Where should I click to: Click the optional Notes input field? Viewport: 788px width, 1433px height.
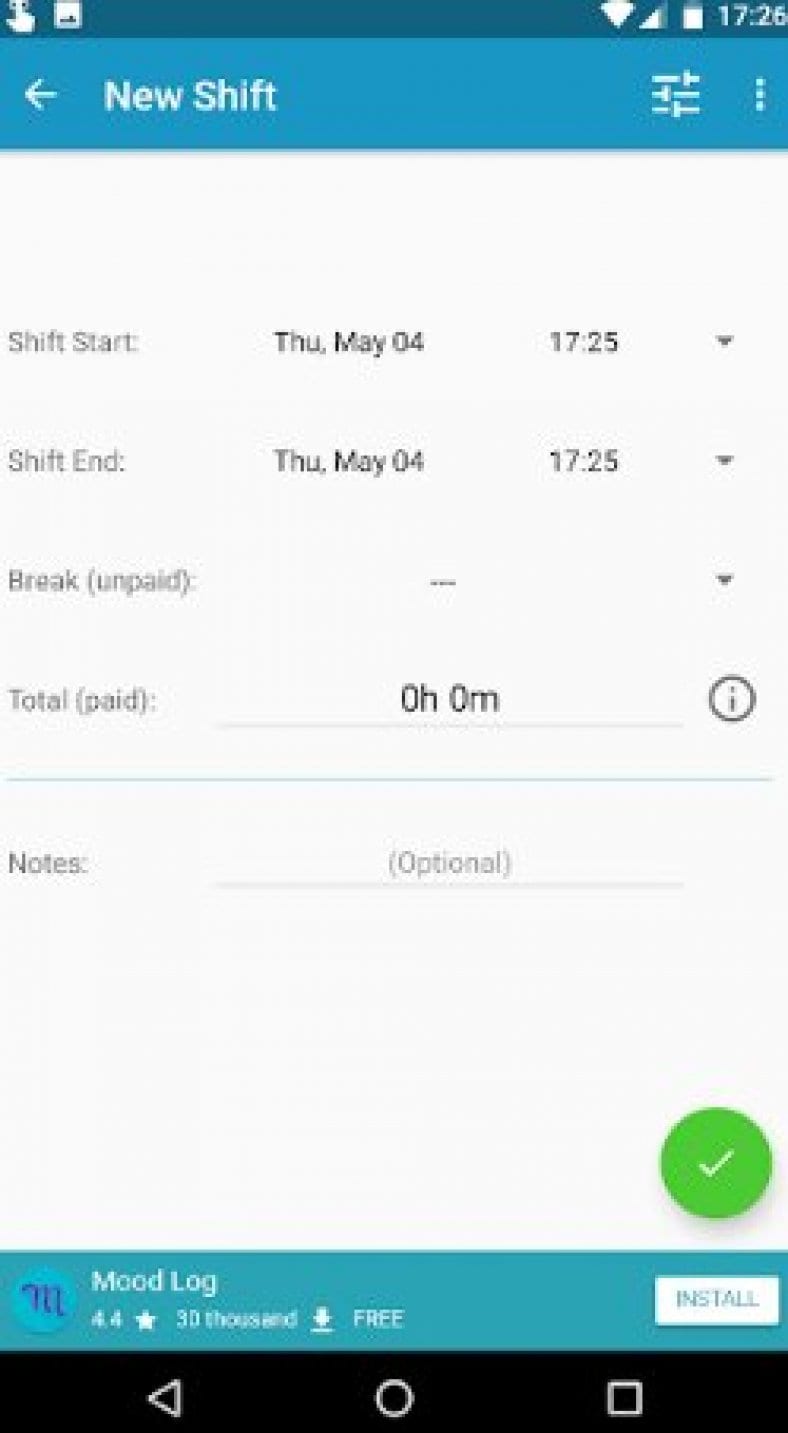pos(448,862)
